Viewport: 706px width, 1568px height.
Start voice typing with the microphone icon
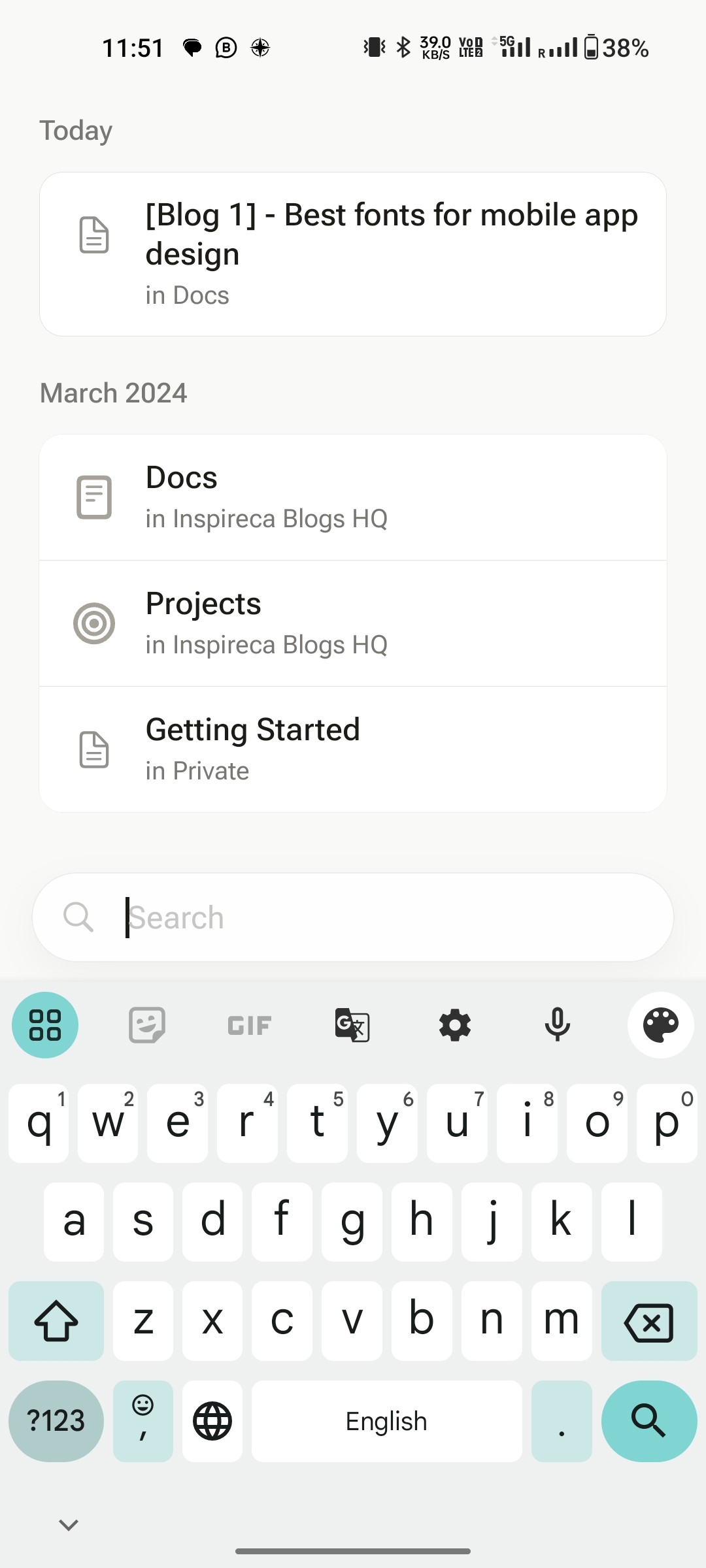tap(558, 1024)
